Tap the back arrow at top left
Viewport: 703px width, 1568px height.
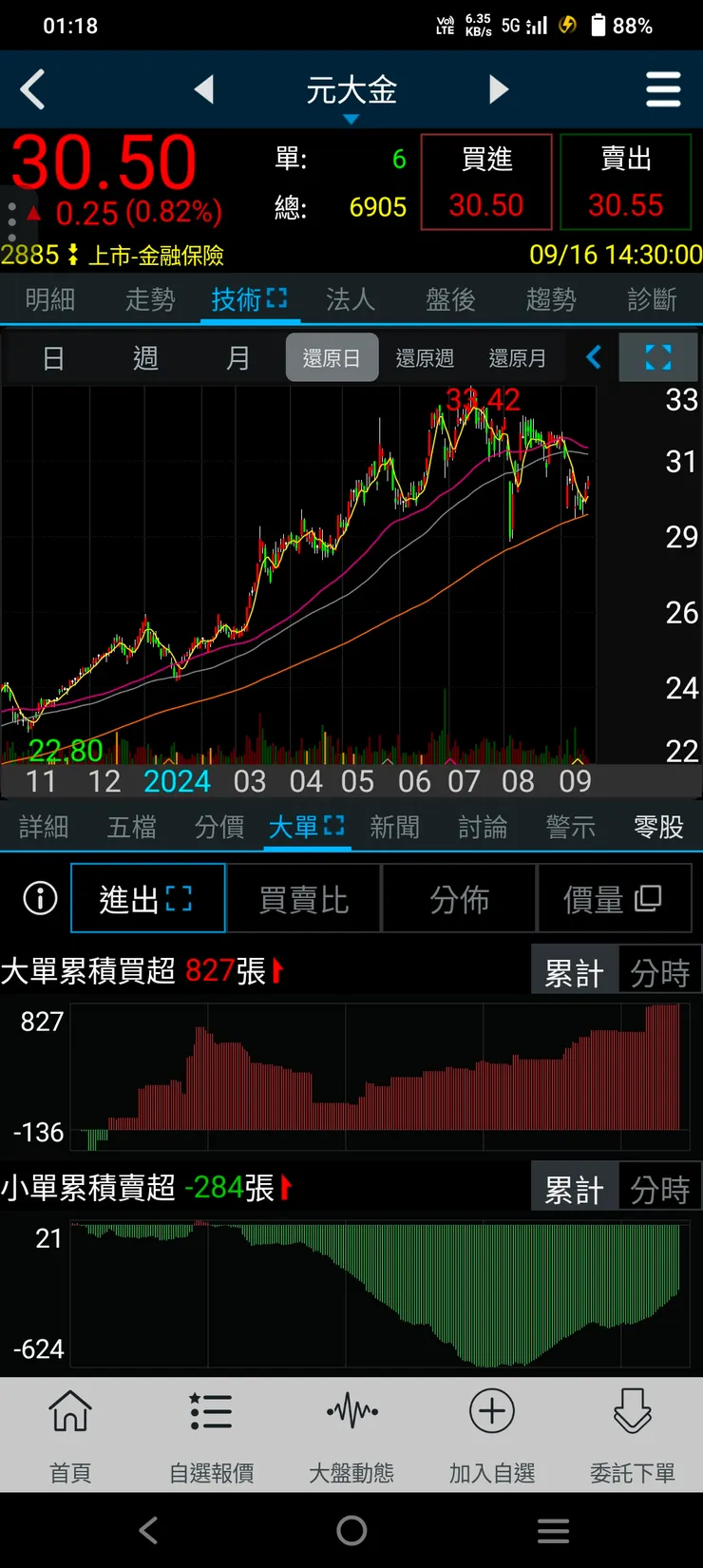[x=33, y=89]
